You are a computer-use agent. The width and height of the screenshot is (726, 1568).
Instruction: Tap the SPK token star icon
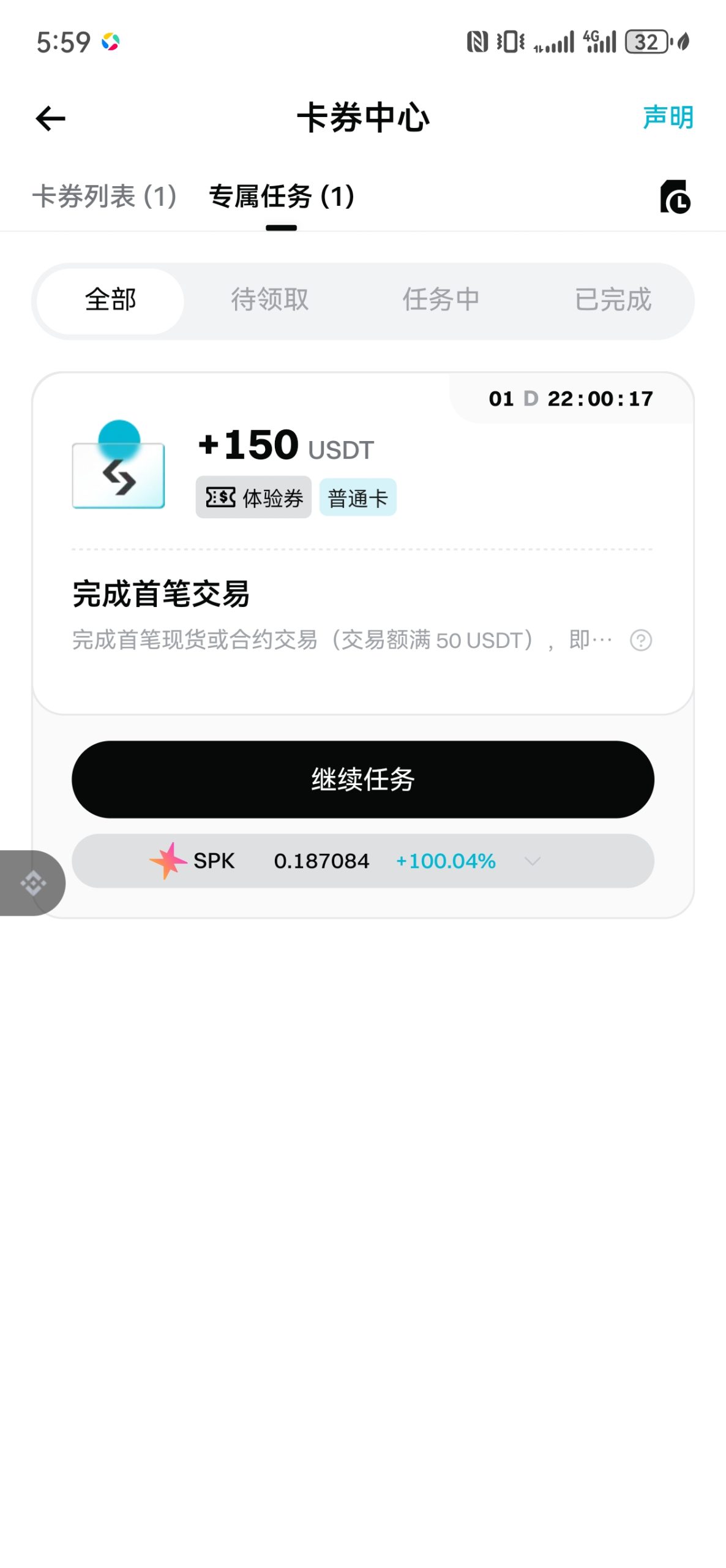click(168, 861)
